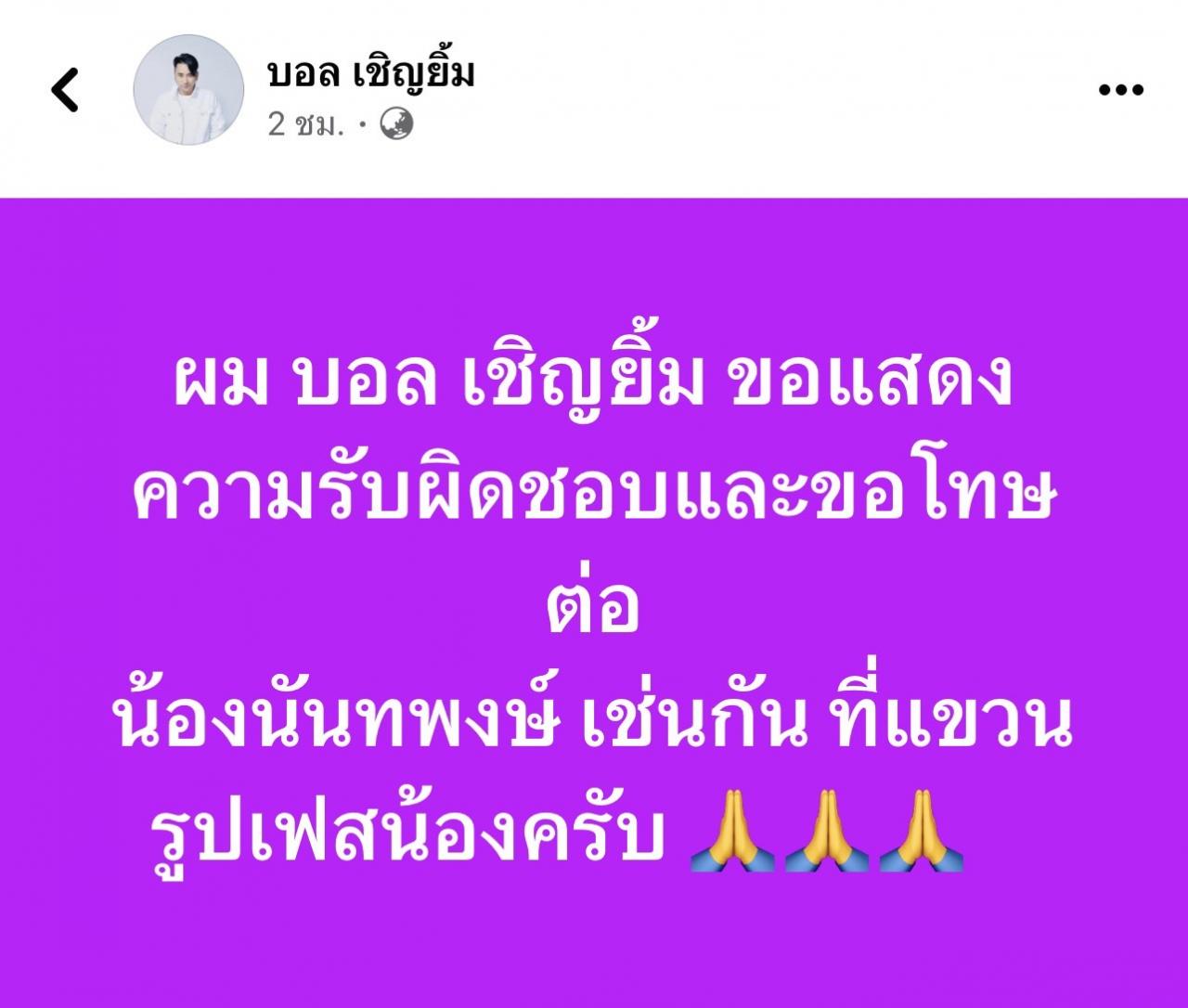Go back using the arrow

point(64,90)
